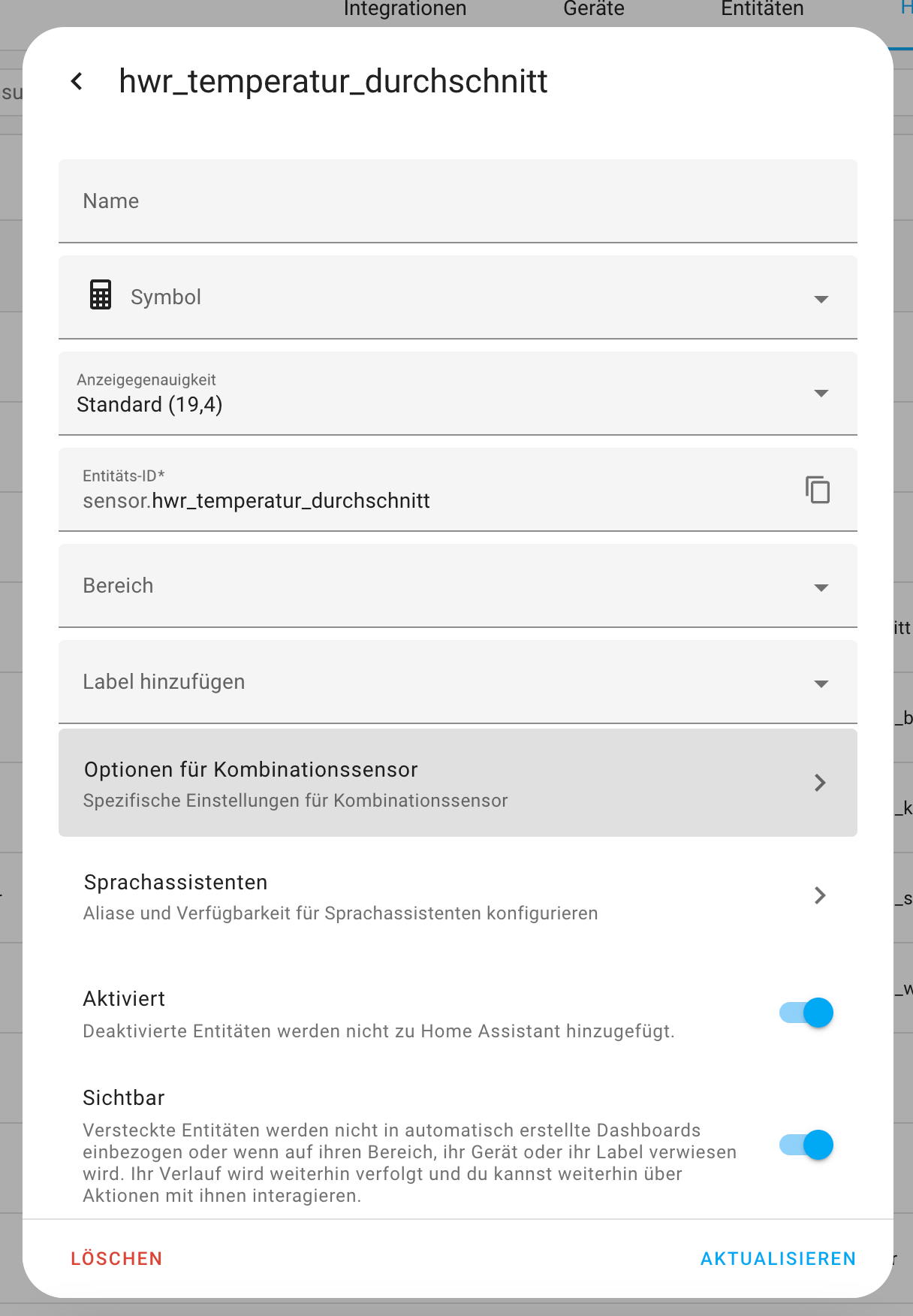Copy the entity ID to clipboard
Screen dimensions: 913x1316
tap(818, 490)
